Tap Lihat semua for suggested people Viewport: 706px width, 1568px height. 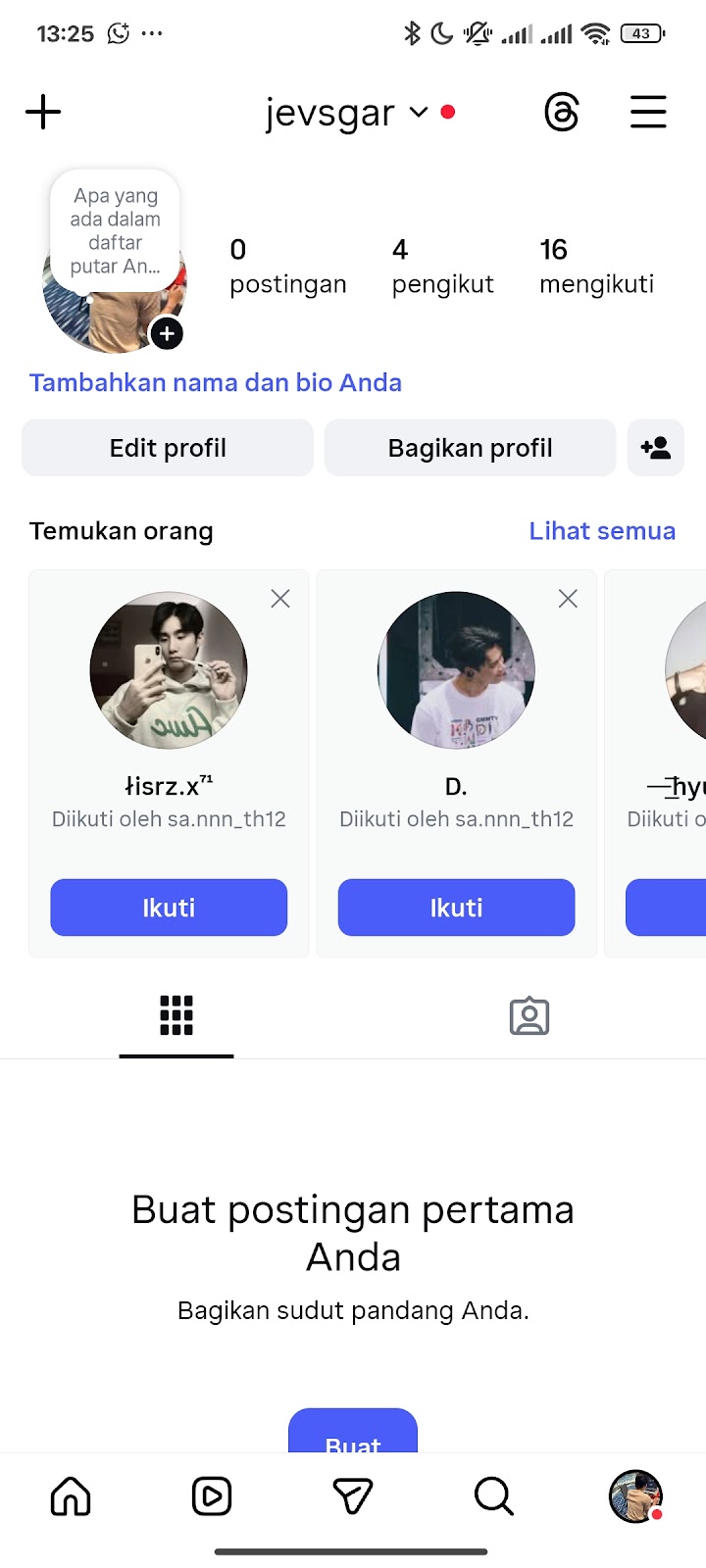coord(602,531)
